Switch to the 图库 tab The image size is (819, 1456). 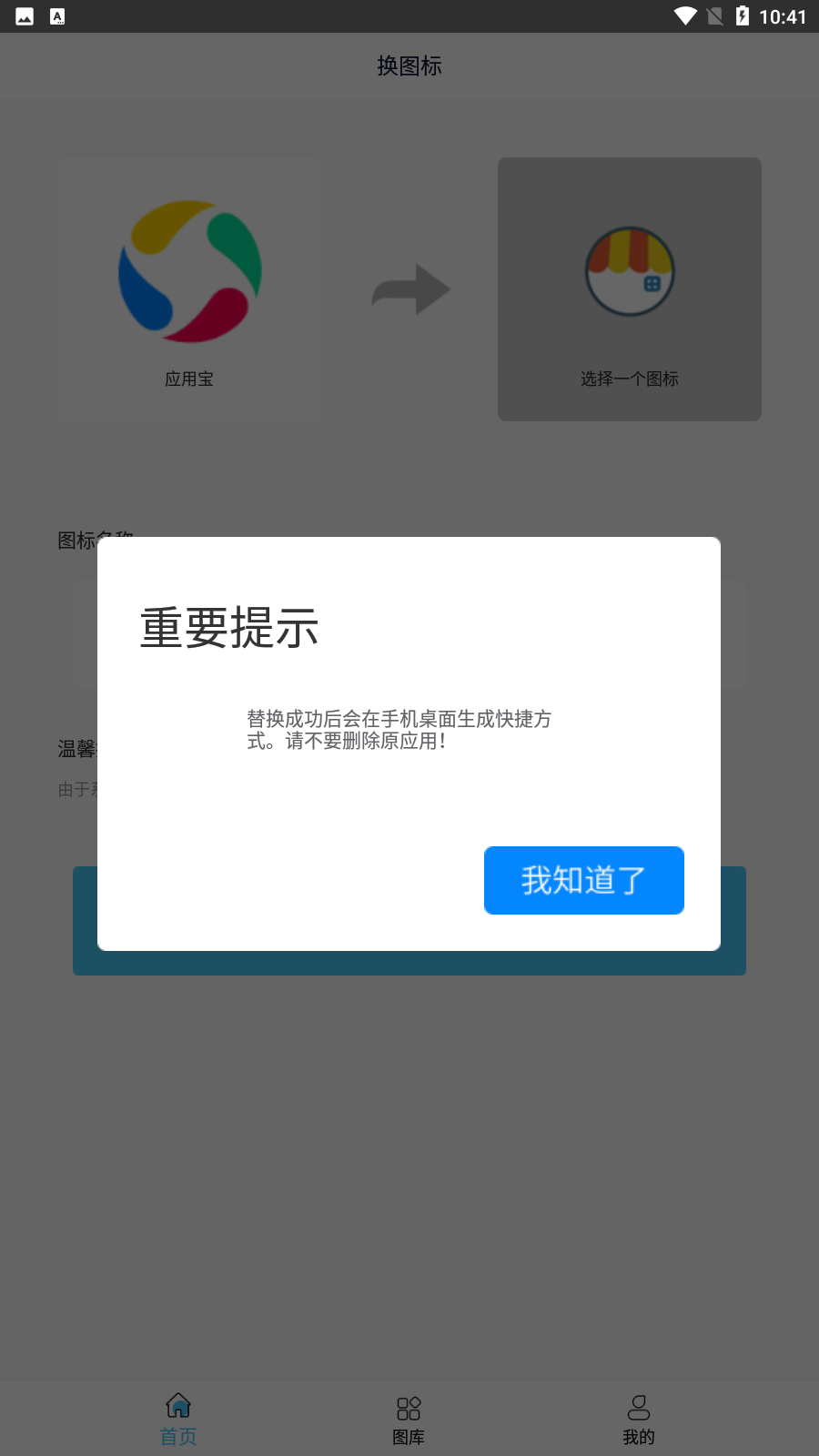409,1419
